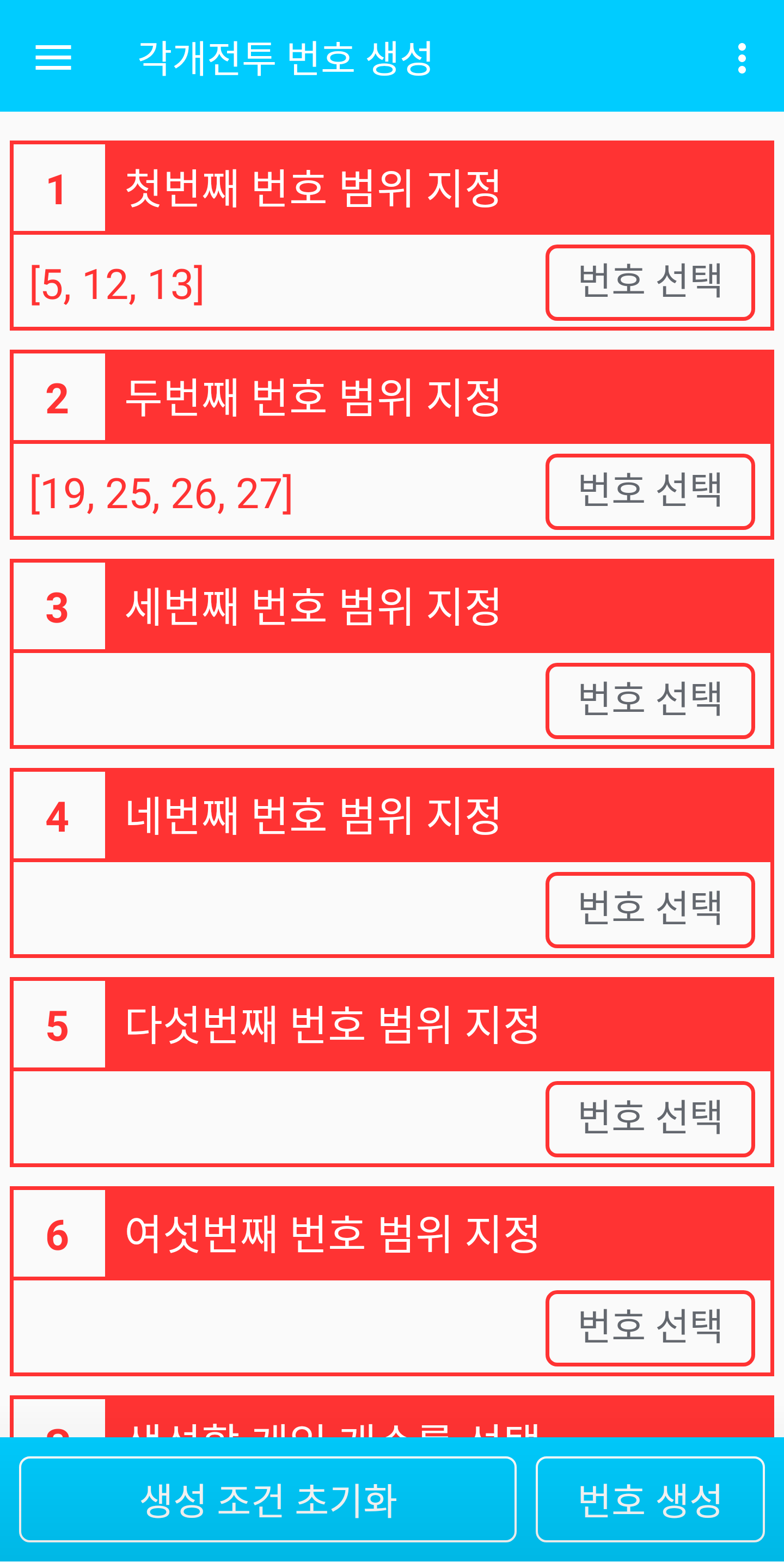Generate numbers with 번호 생성 button
Image resolution: width=784 pixels, height=1562 pixels.
650,1499
